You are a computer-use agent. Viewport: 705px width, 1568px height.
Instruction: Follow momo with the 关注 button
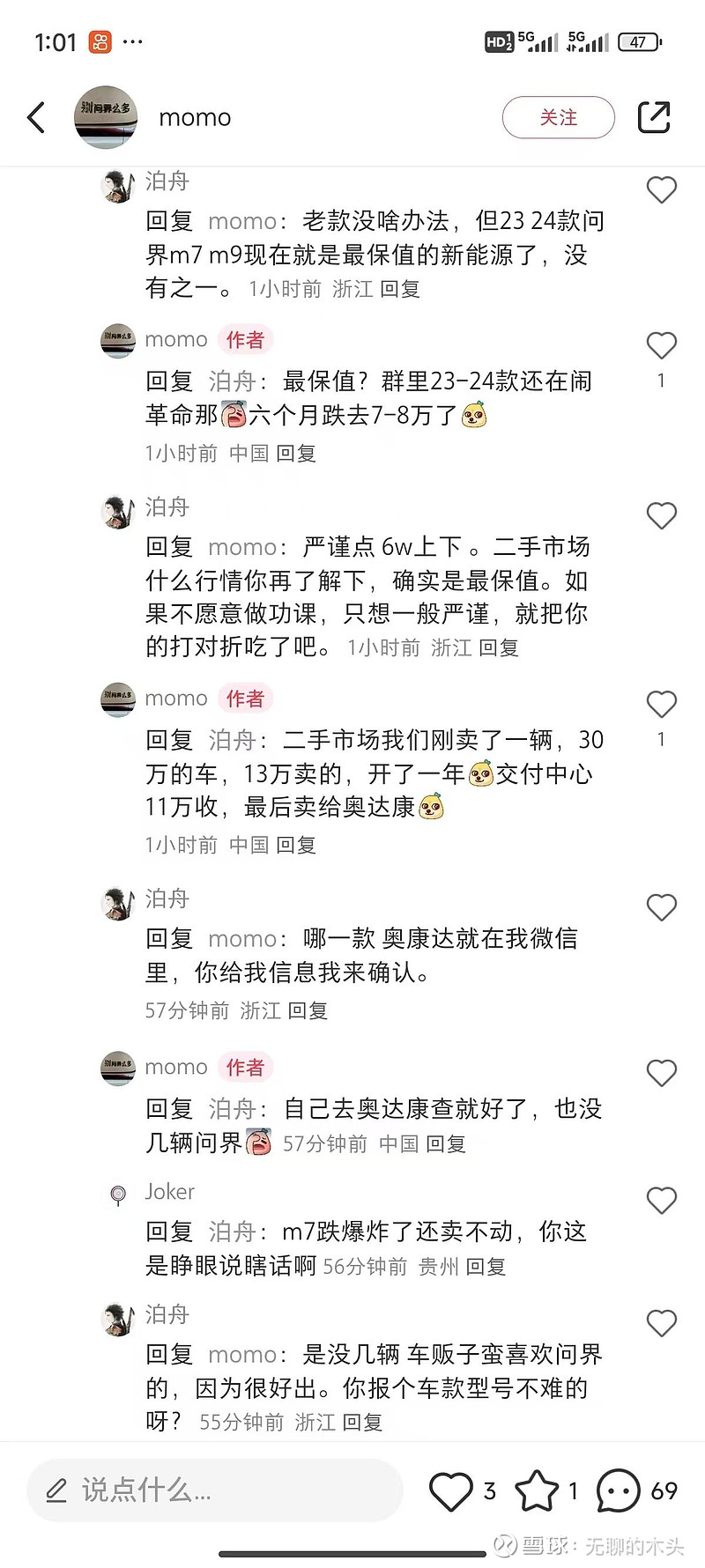tap(558, 117)
